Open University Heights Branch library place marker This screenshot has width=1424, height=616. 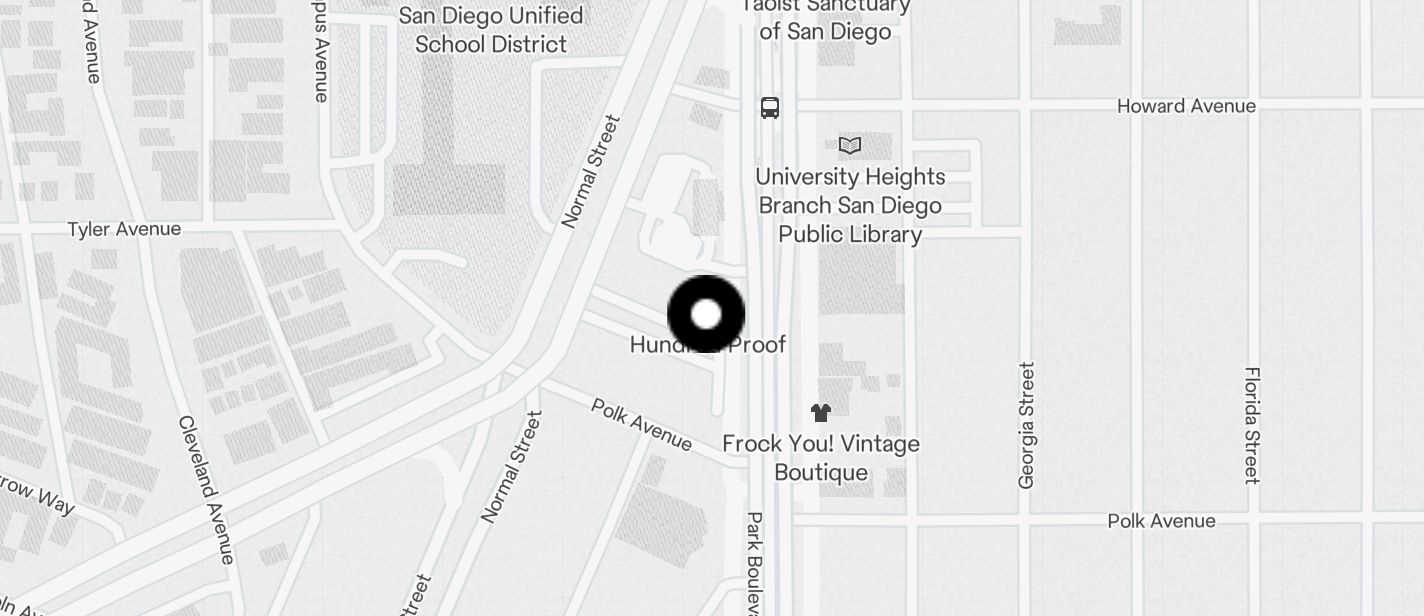(x=850, y=146)
